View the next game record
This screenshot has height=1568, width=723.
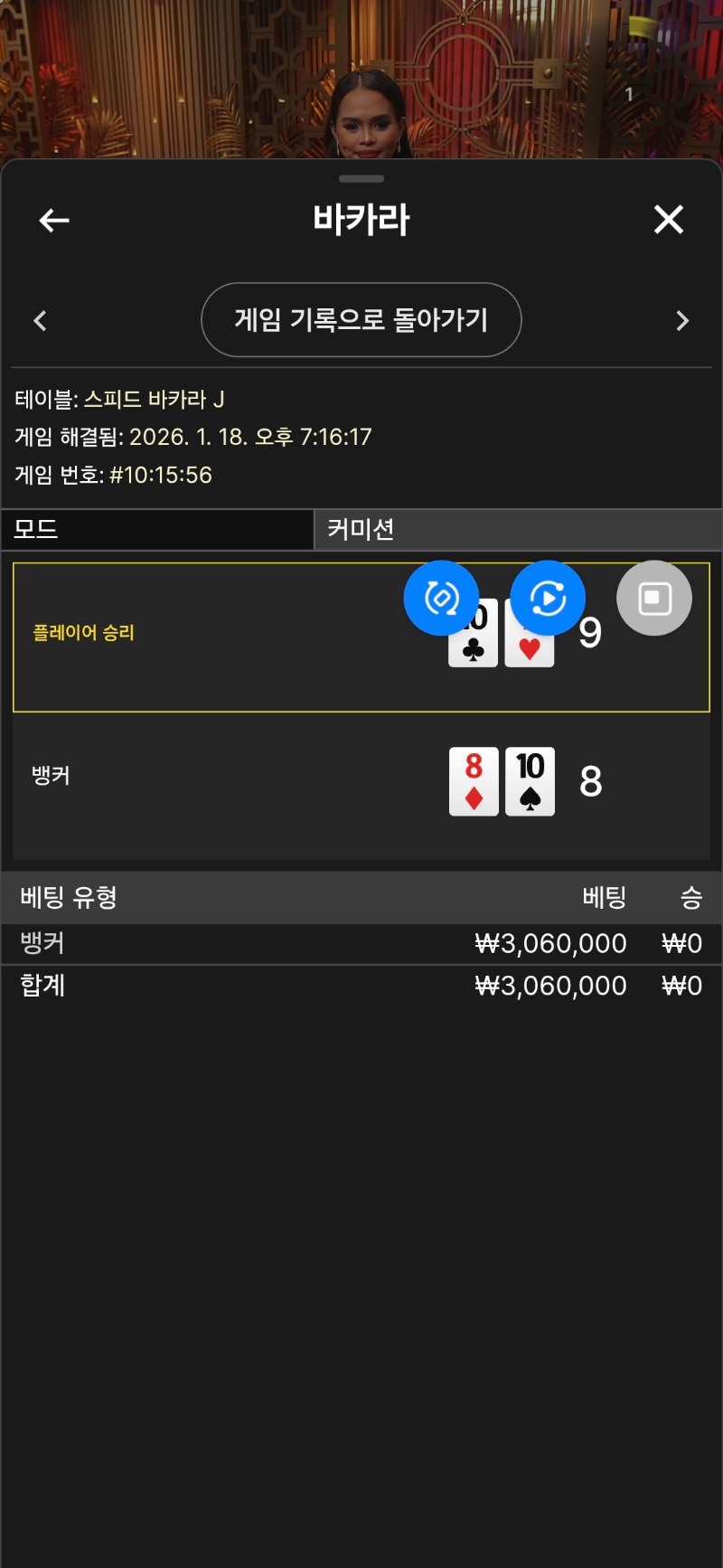tap(682, 321)
